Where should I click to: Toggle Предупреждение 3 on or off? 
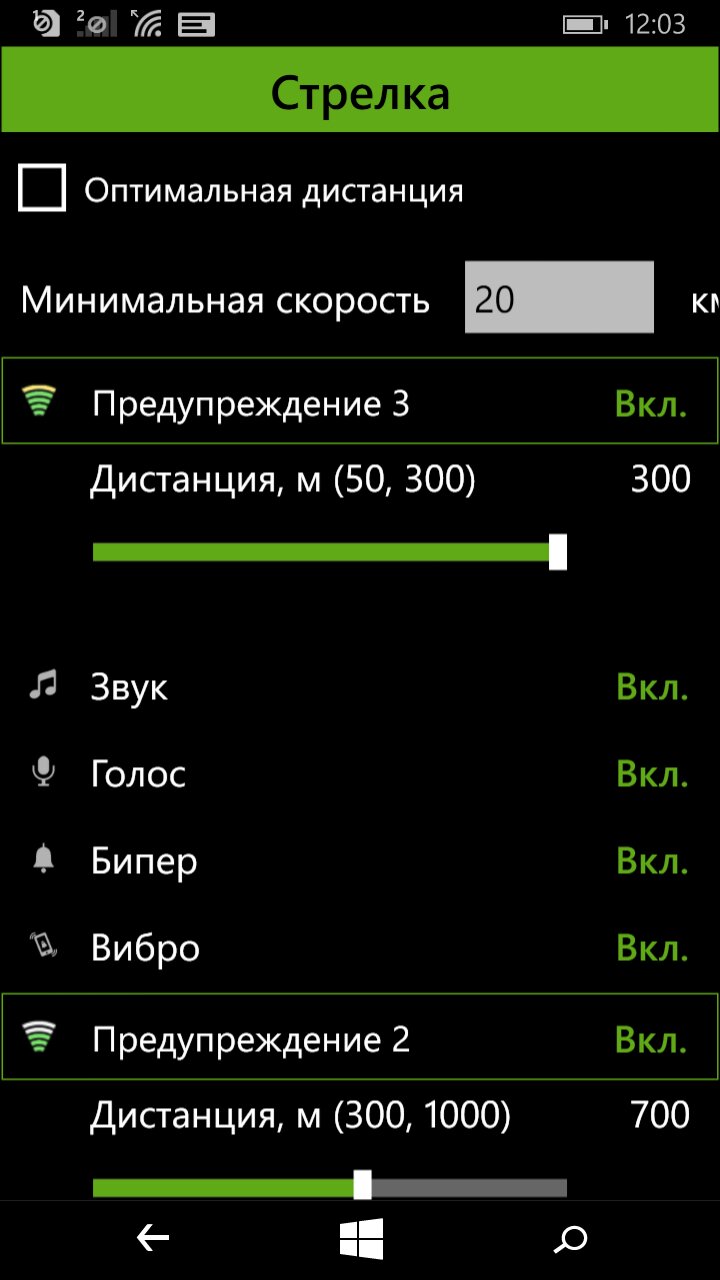pos(650,404)
